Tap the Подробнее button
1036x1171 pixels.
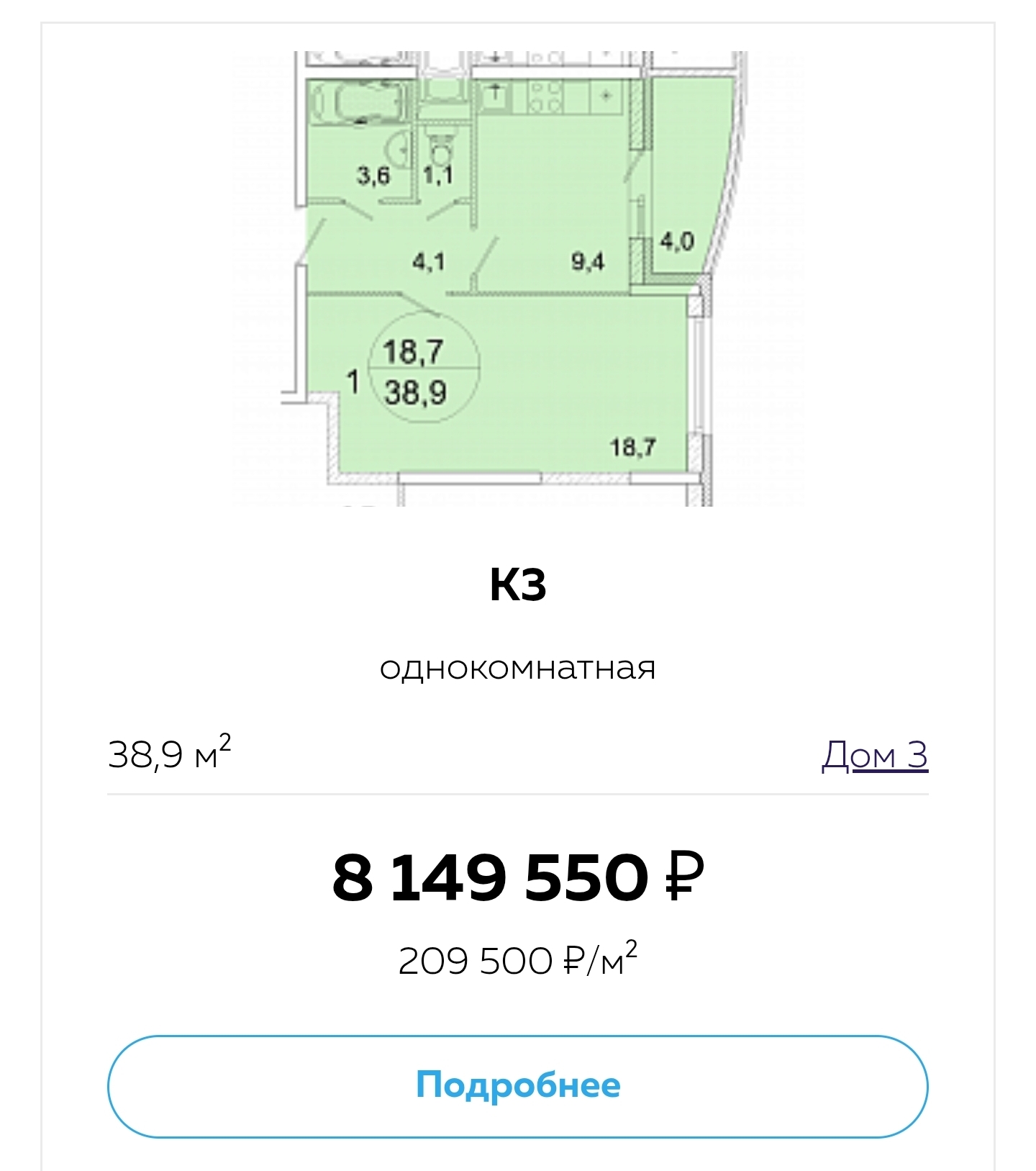(517, 1086)
